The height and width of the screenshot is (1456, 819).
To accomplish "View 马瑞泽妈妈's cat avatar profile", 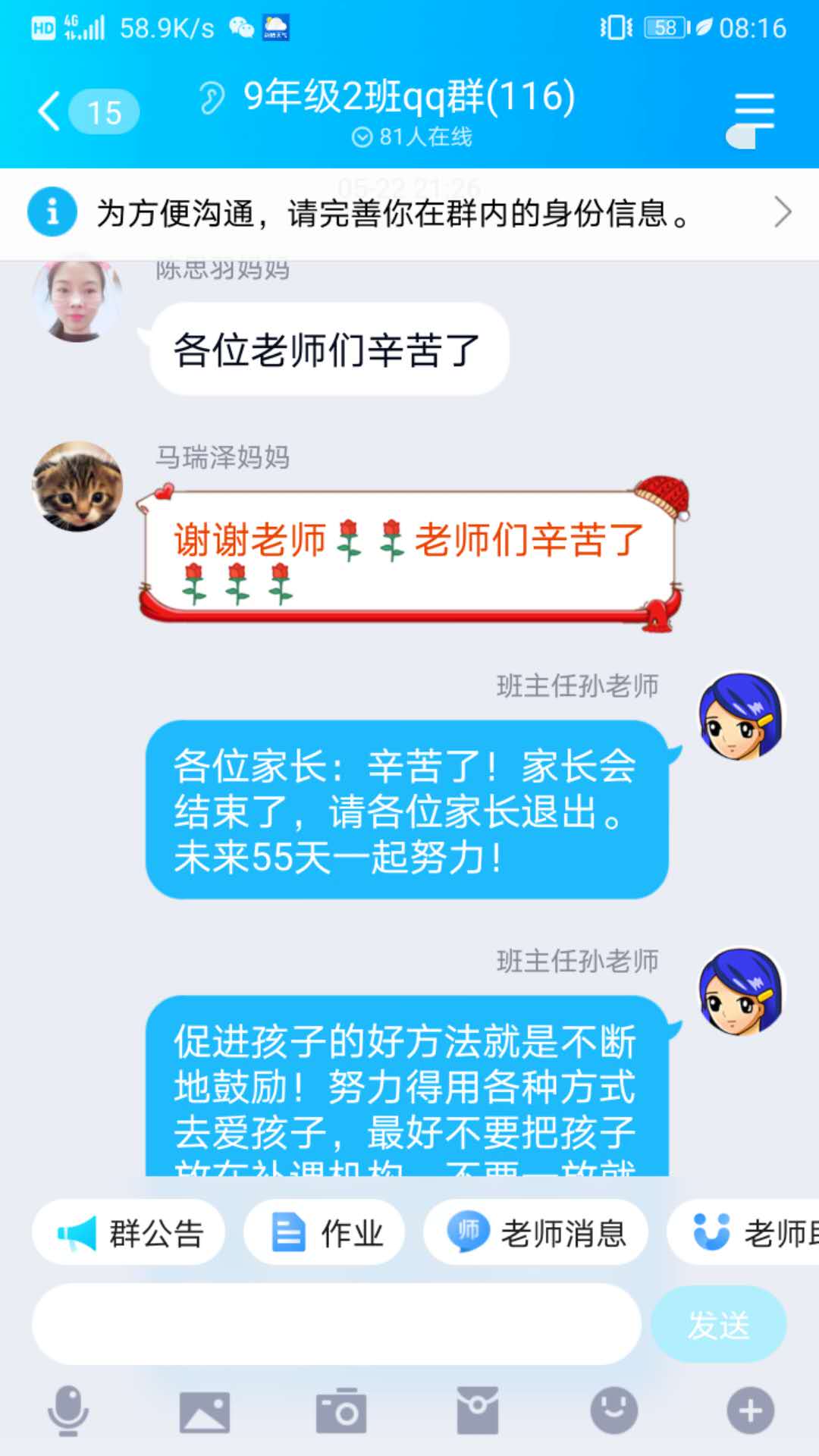I will pos(77,486).
